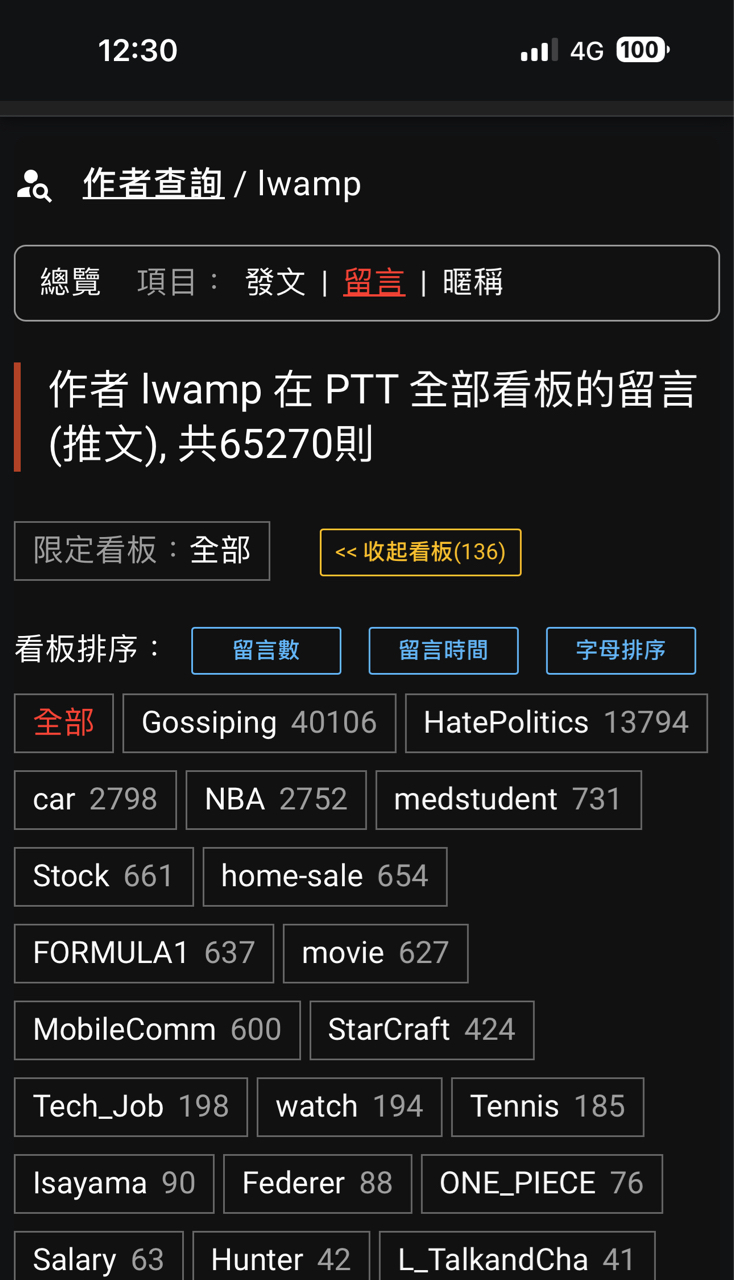The width and height of the screenshot is (734, 1280).
Task: Sort boards by 留言時間
Action: click(x=443, y=650)
